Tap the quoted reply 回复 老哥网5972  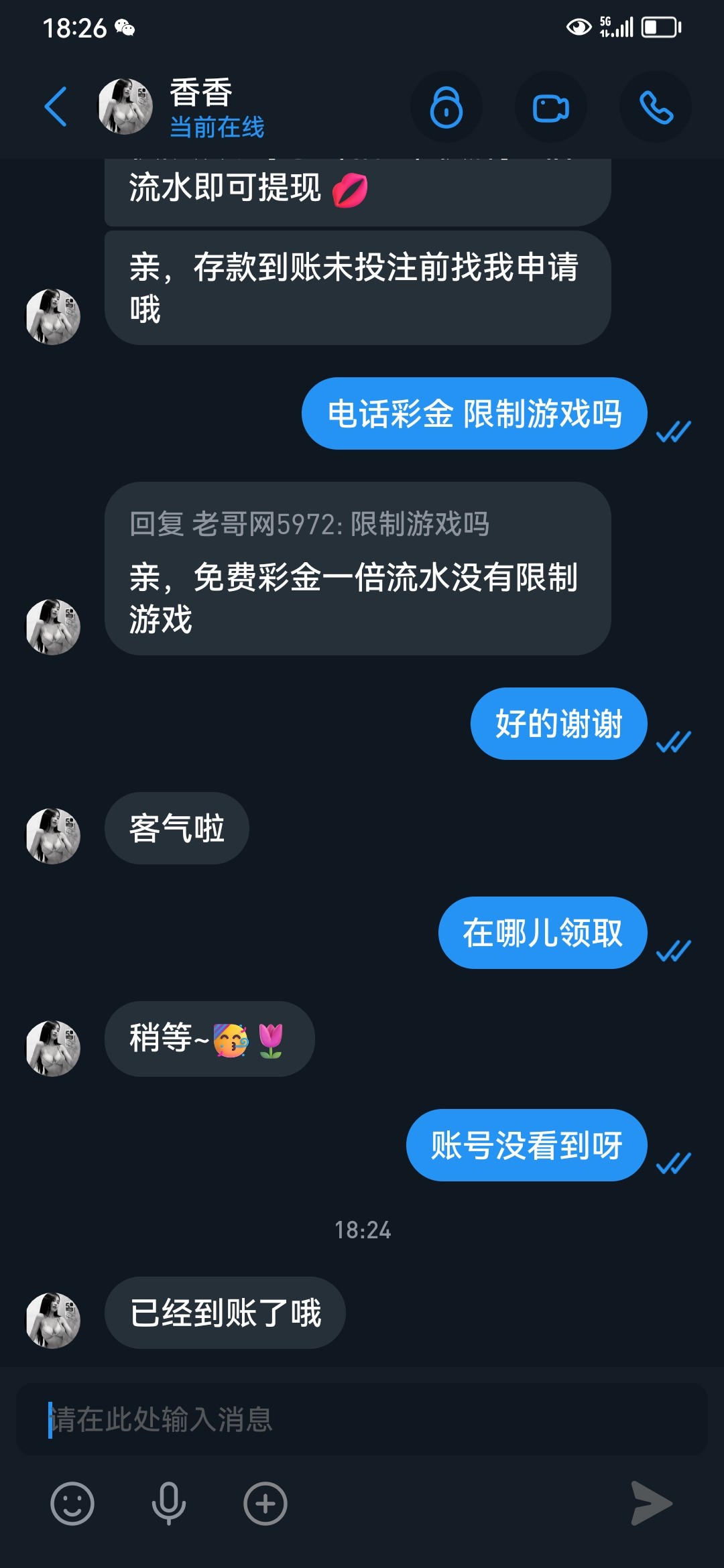tap(310, 524)
